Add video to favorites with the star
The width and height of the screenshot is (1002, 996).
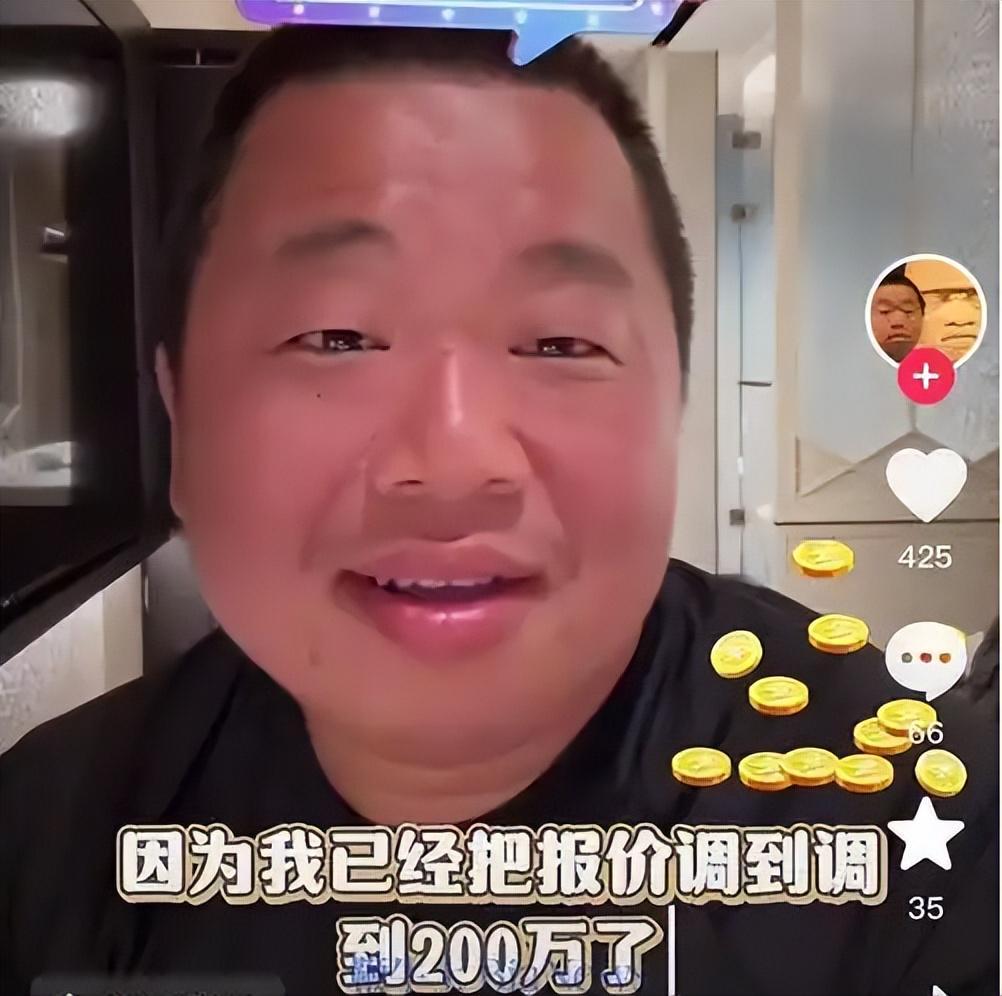(x=925, y=835)
